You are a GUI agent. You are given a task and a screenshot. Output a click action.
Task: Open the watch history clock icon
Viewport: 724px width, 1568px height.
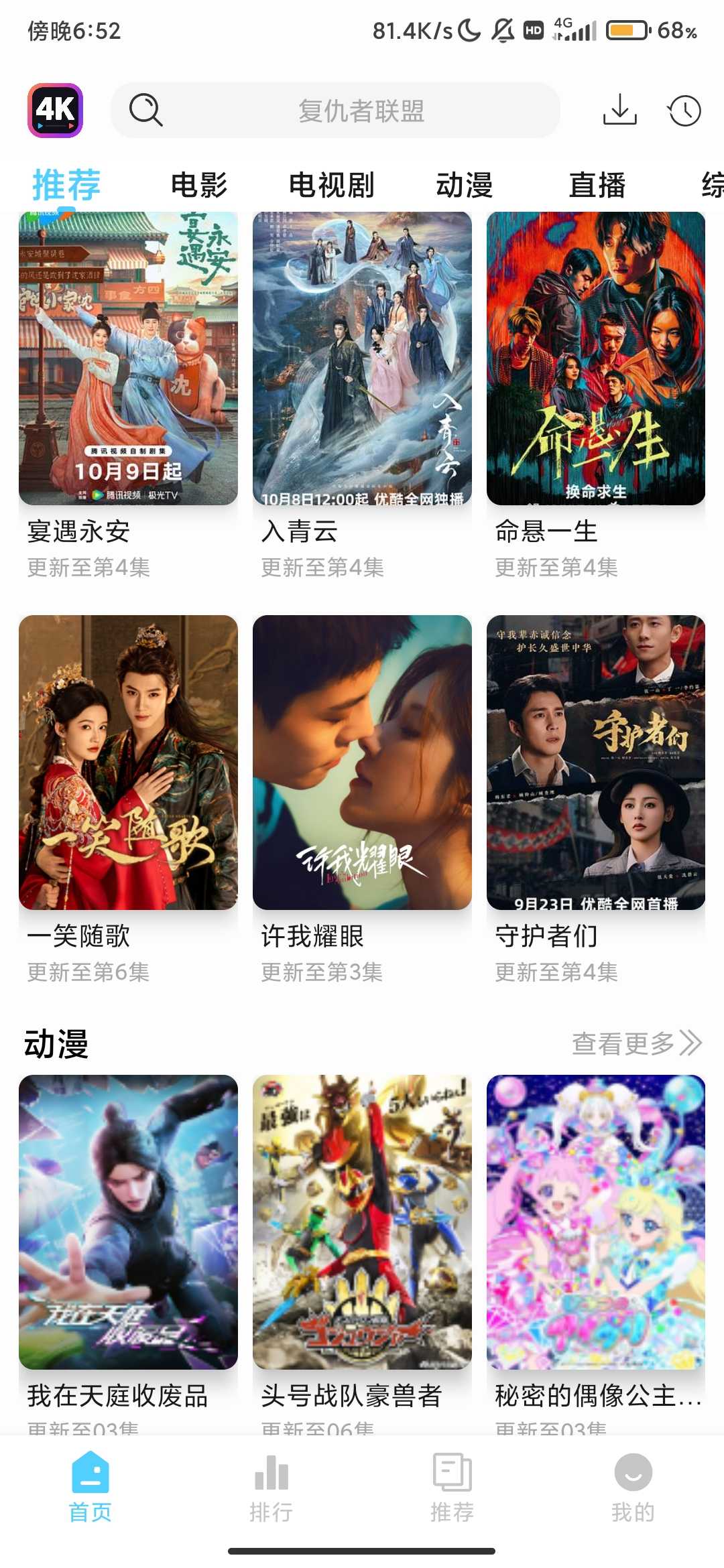tap(684, 111)
